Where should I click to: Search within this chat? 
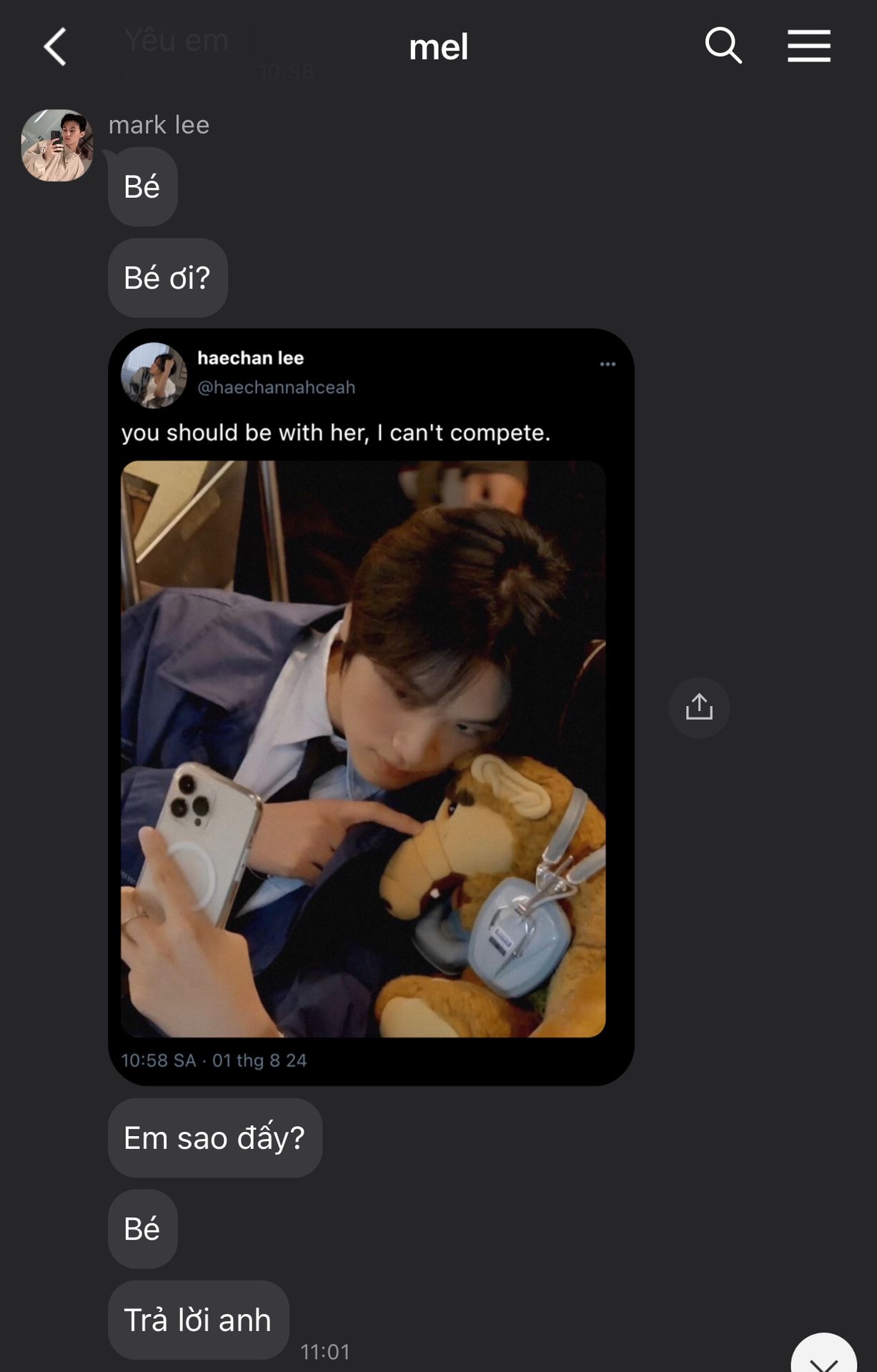pyautogui.click(x=723, y=46)
